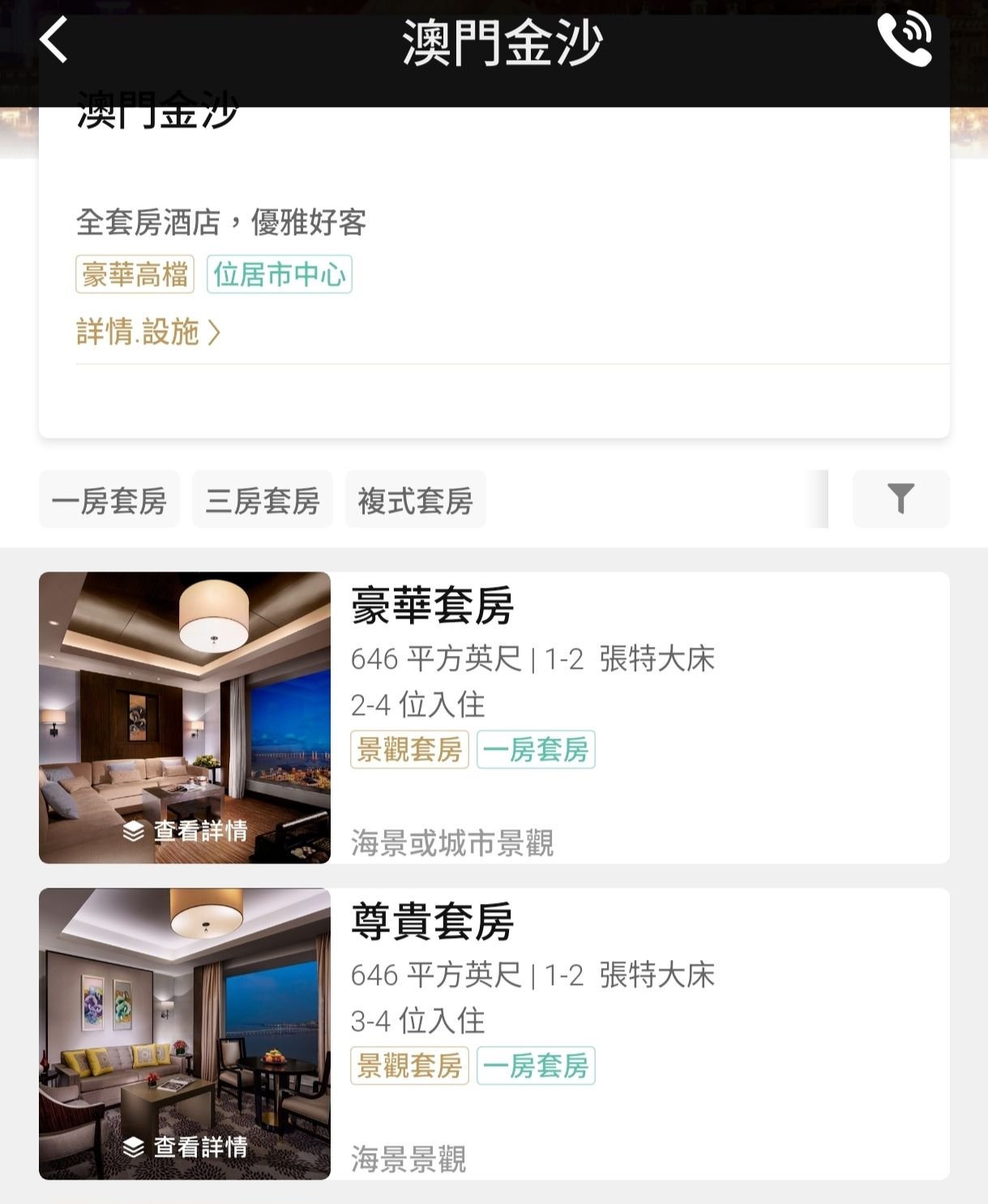Call the hotel via the phone icon
The width and height of the screenshot is (988, 1204).
click(905, 40)
